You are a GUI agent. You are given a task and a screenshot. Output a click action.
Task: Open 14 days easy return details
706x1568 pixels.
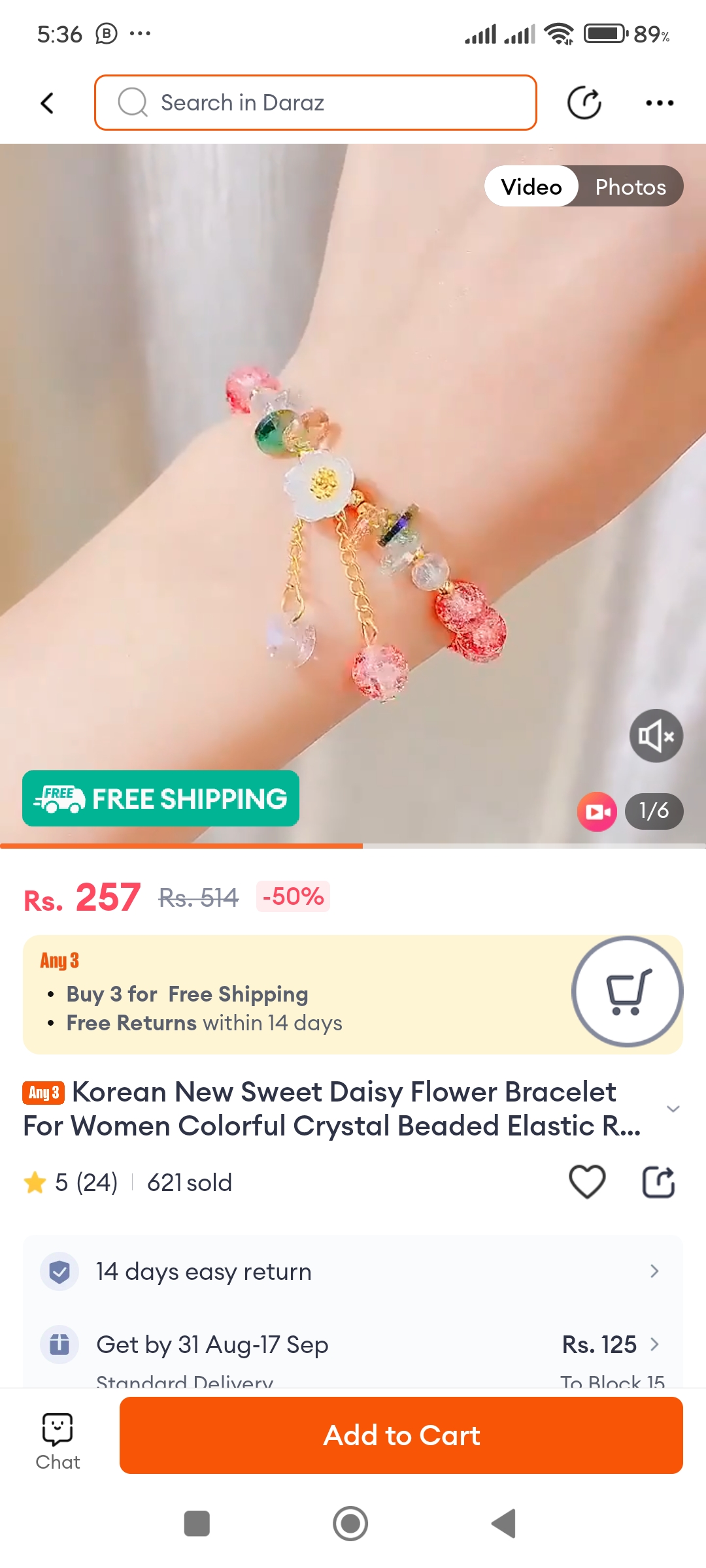coord(353,1271)
